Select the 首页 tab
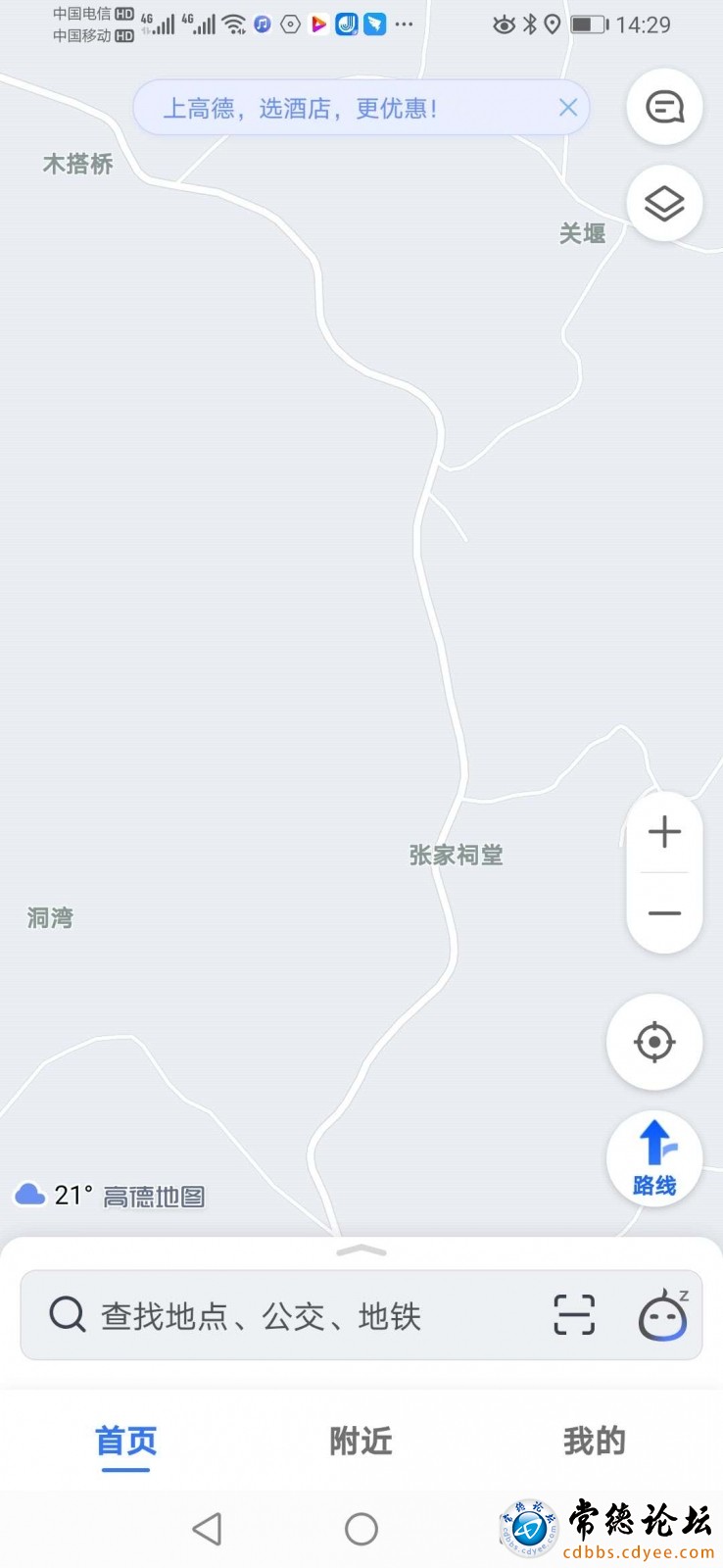This screenshot has height=1568, width=723. [126, 1442]
